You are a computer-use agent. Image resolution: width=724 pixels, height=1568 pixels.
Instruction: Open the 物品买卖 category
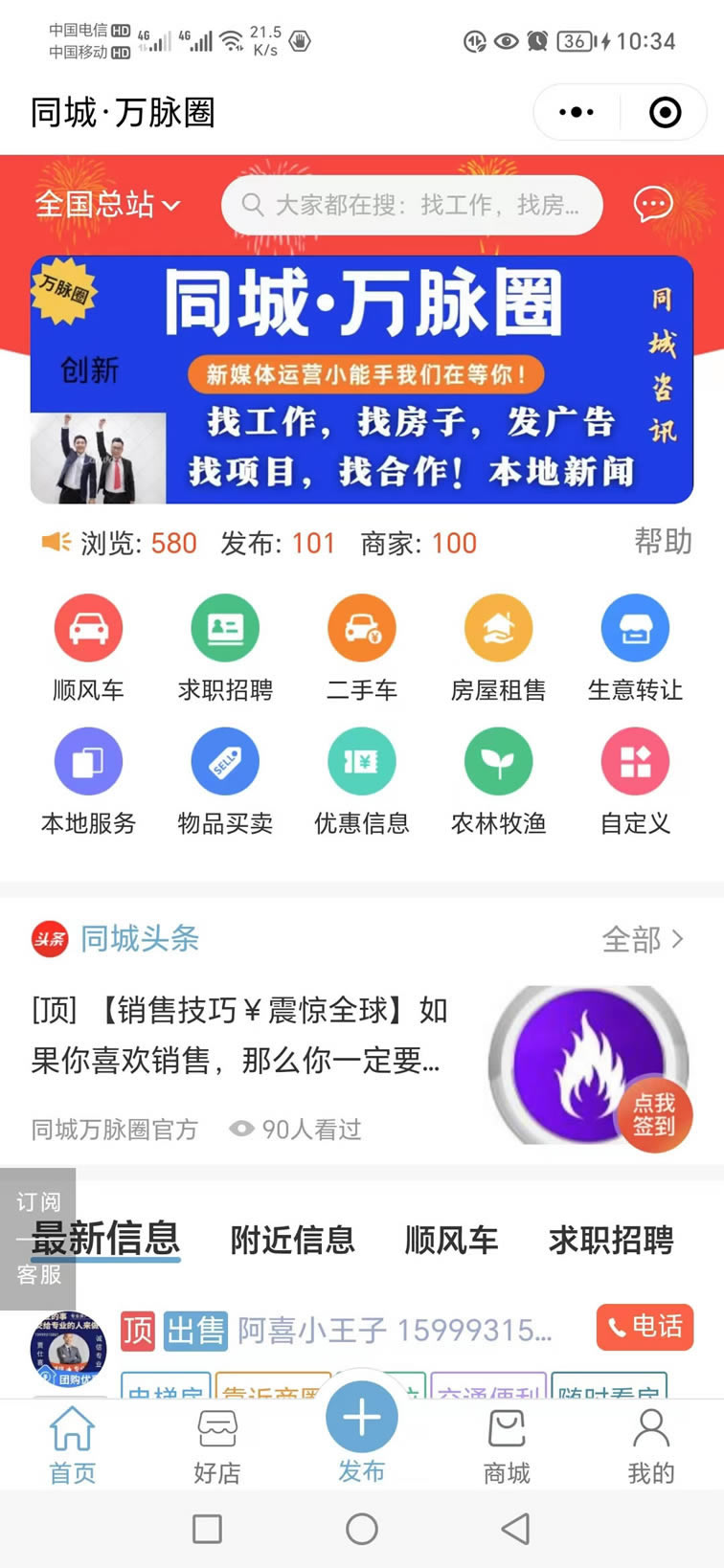tap(225, 781)
